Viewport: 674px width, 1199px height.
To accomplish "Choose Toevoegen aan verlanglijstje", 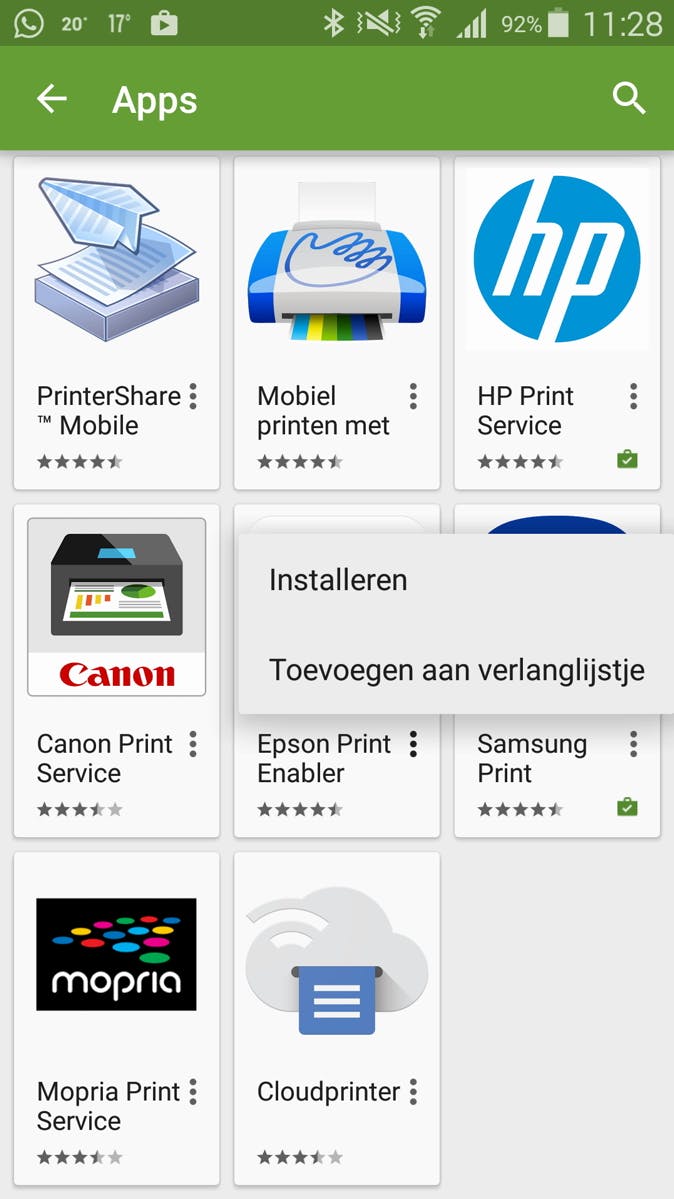I will pyautogui.click(x=456, y=669).
